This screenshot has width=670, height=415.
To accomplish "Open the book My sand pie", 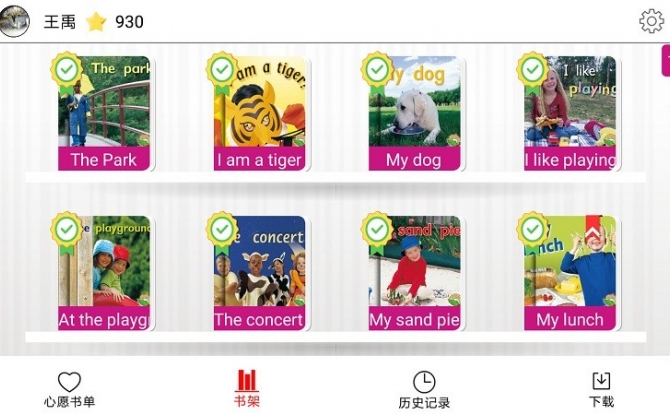I will 414,273.
